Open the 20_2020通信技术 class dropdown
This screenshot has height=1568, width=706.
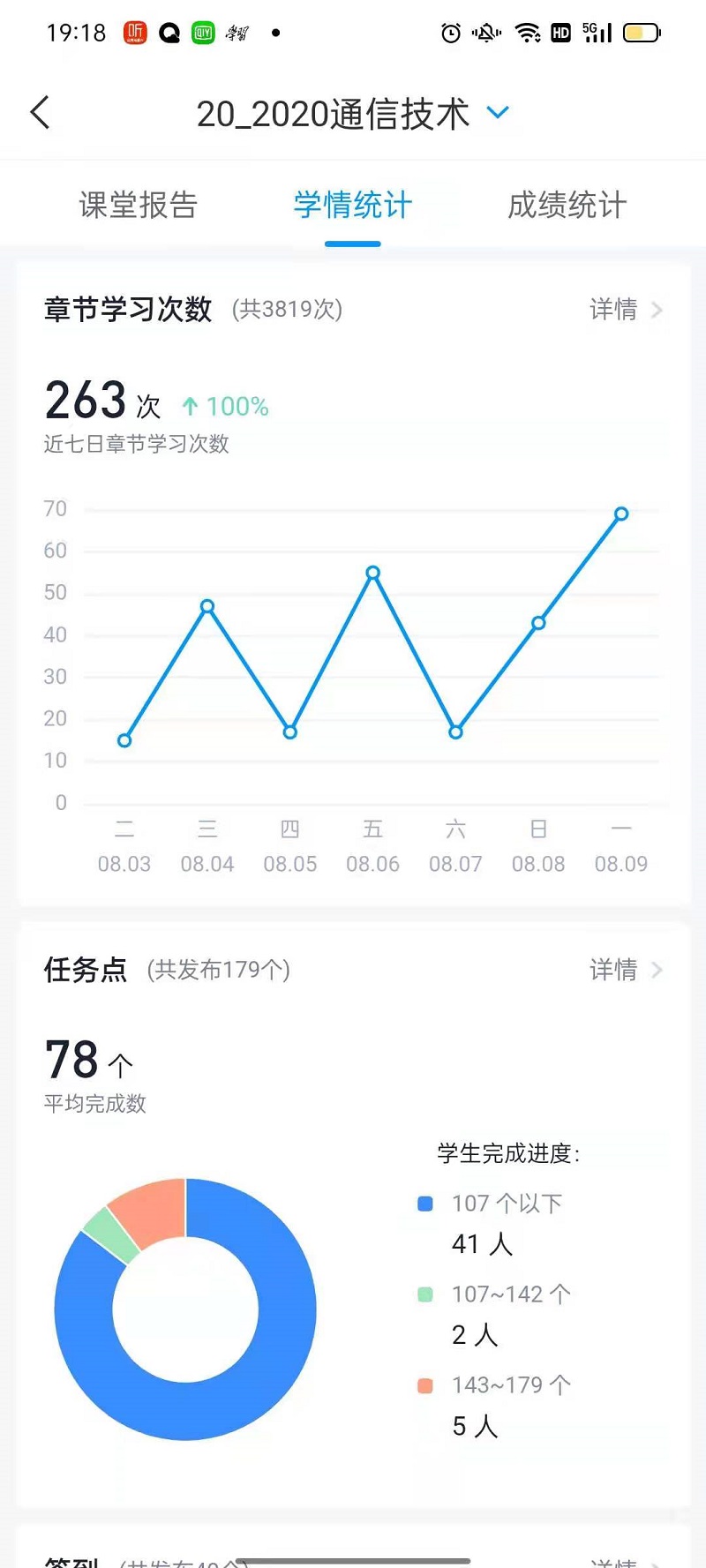pyautogui.click(x=353, y=114)
